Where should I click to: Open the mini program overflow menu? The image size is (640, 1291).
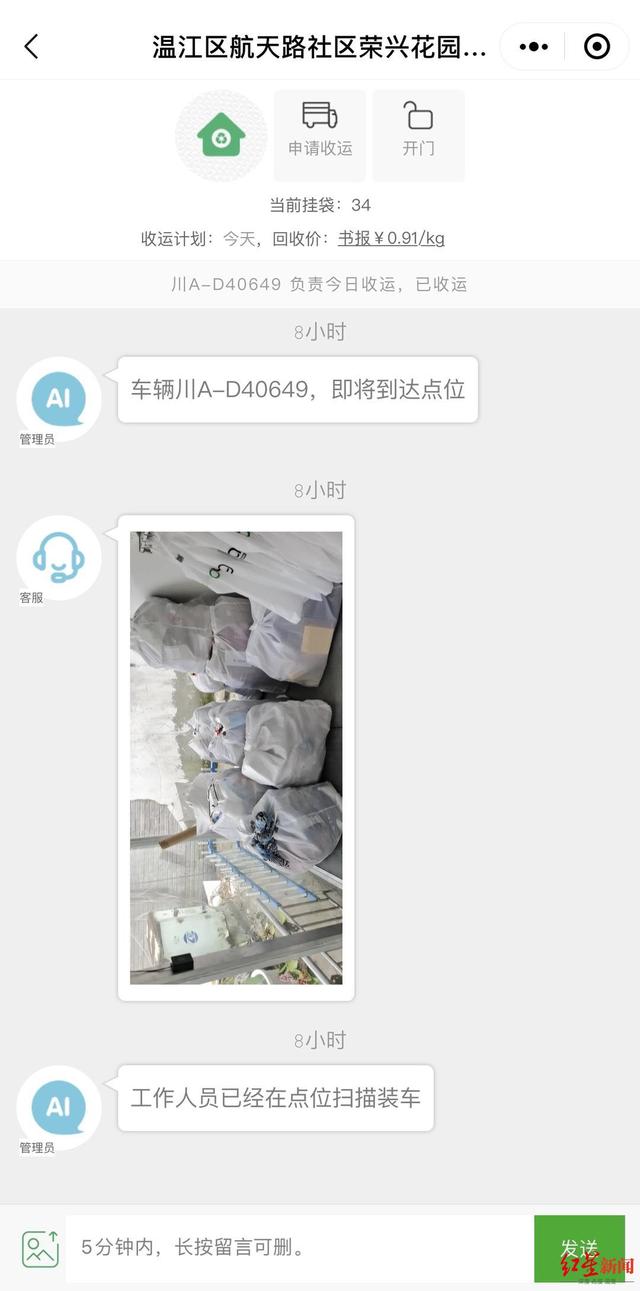pyautogui.click(x=535, y=46)
